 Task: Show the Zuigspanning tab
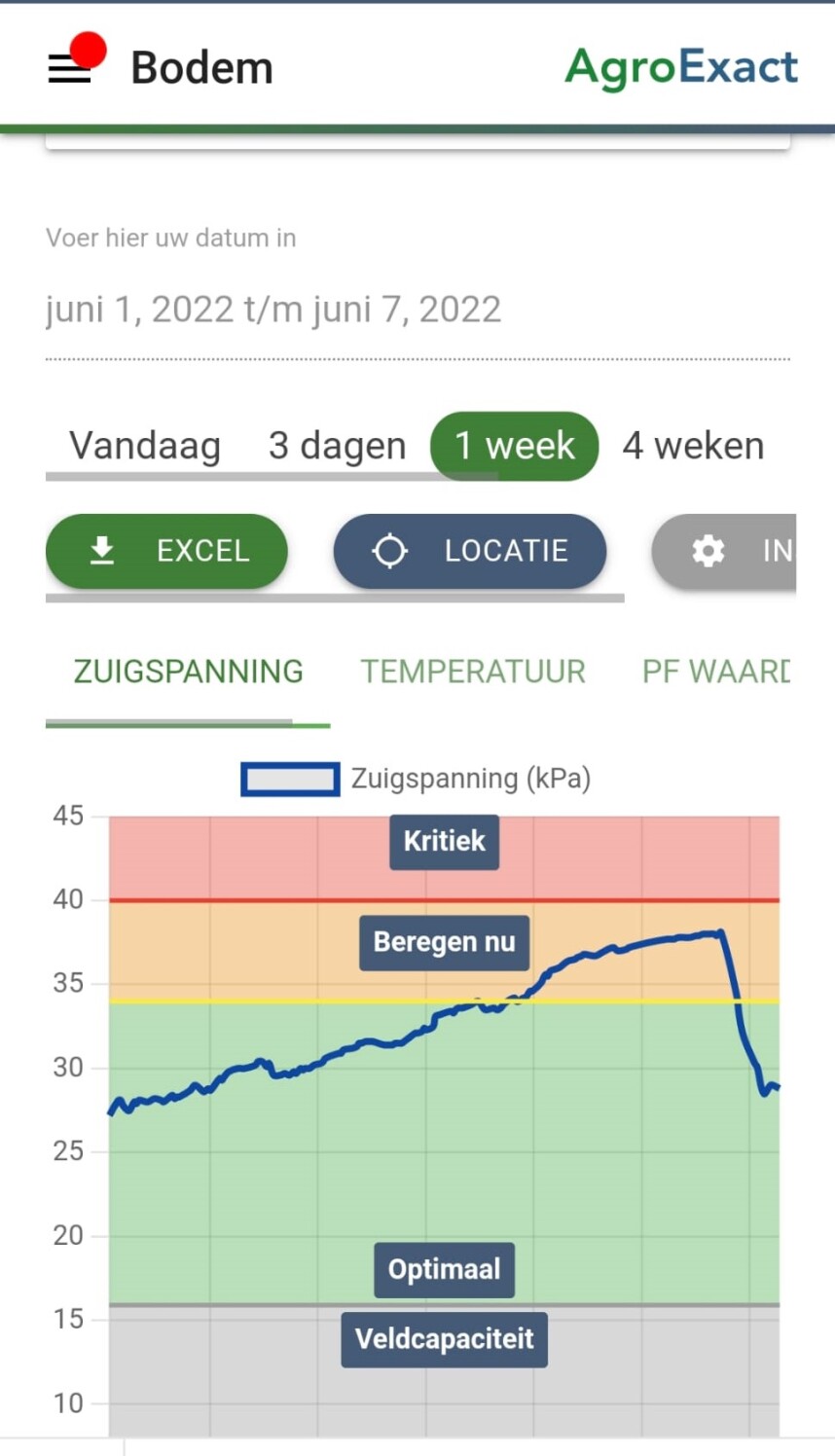[189, 672]
